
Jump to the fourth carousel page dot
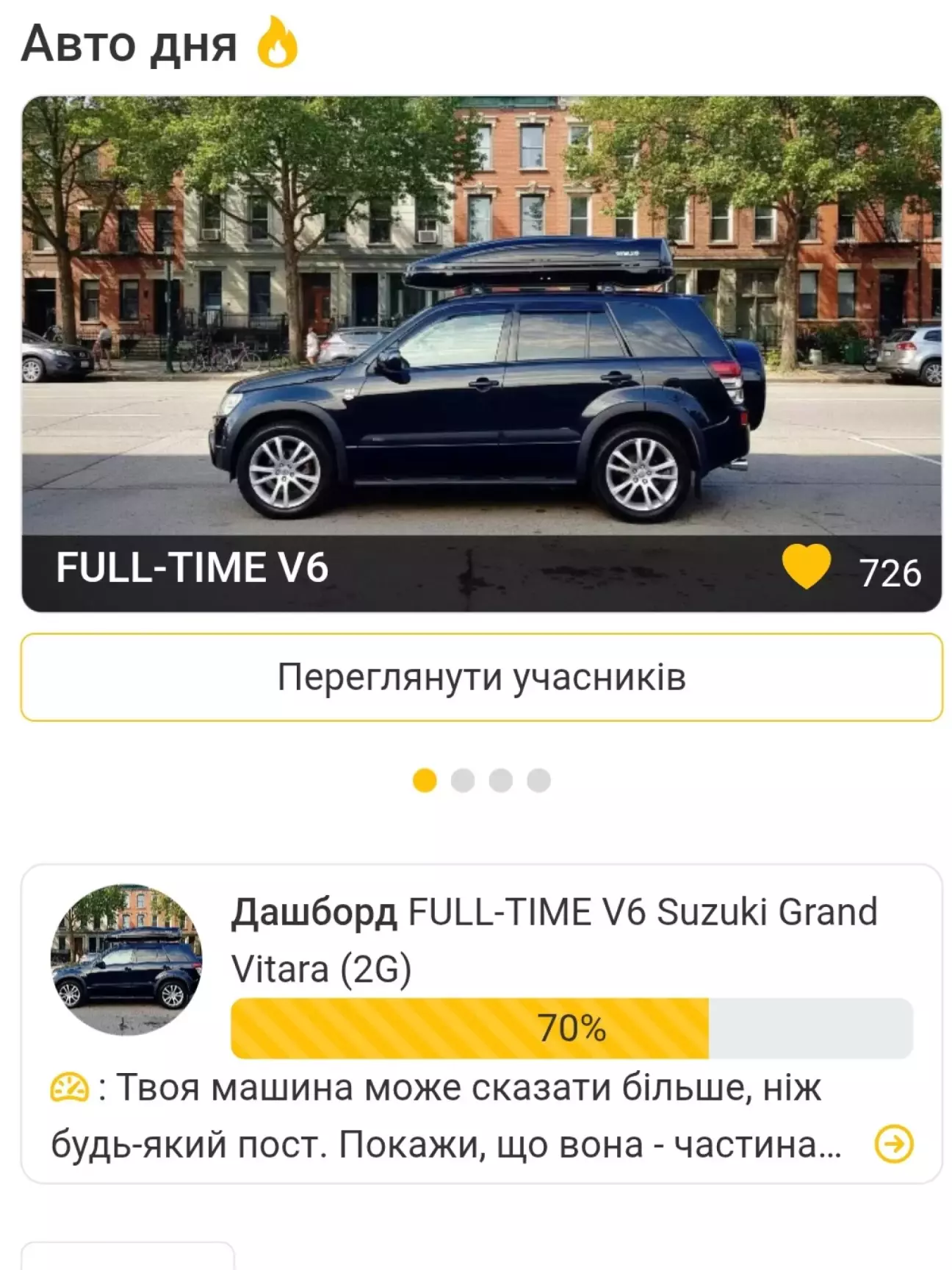click(x=538, y=780)
